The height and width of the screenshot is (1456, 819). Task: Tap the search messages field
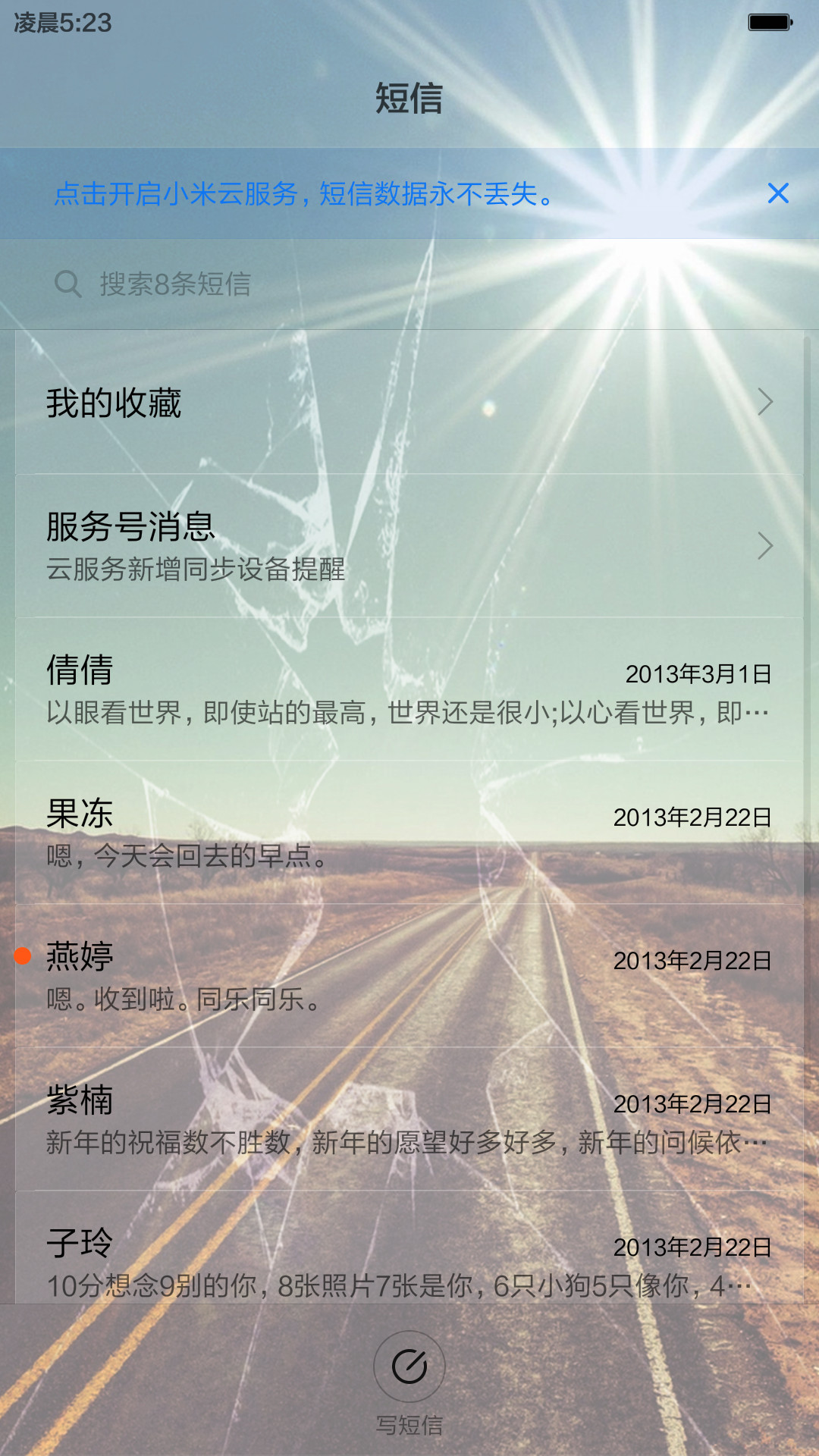409,284
